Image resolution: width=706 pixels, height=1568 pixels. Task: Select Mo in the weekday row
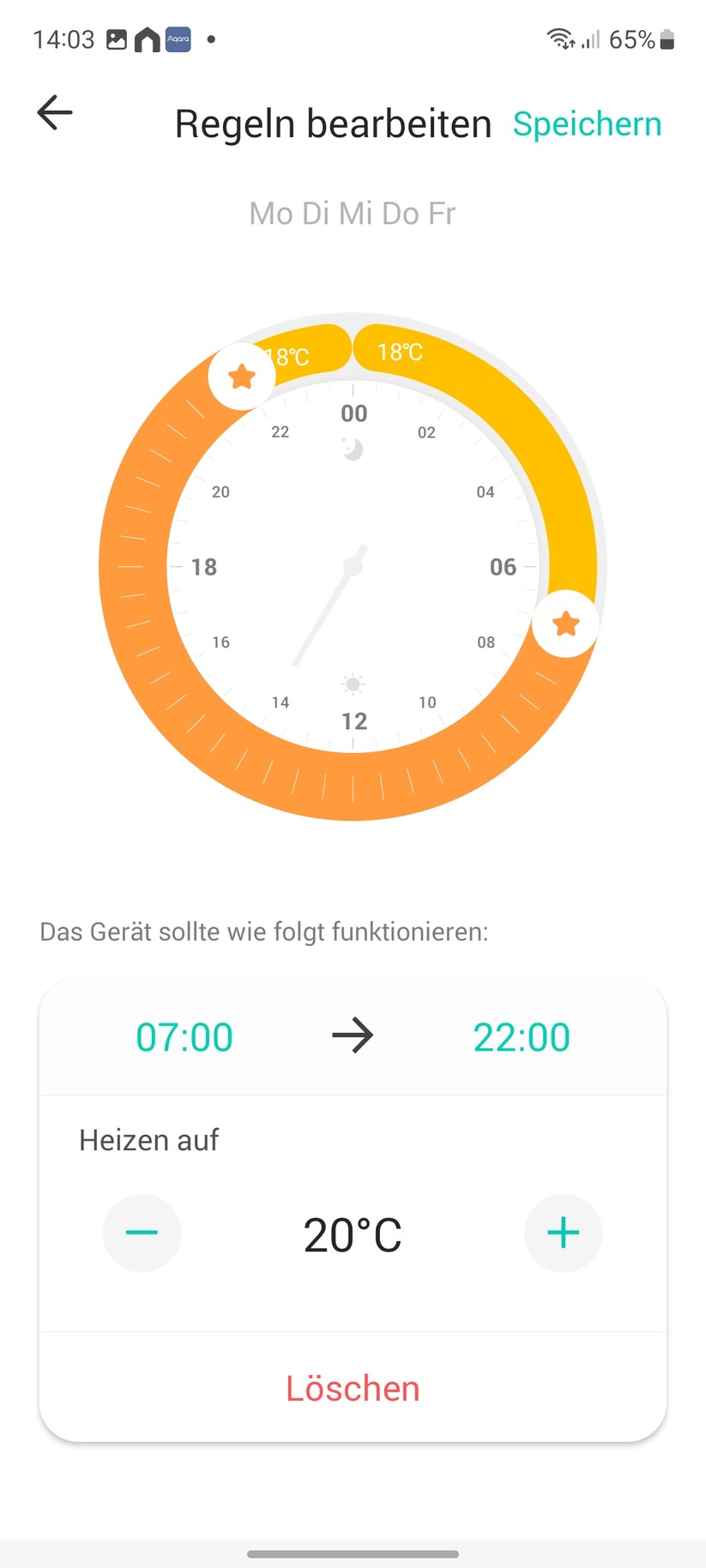(x=269, y=213)
